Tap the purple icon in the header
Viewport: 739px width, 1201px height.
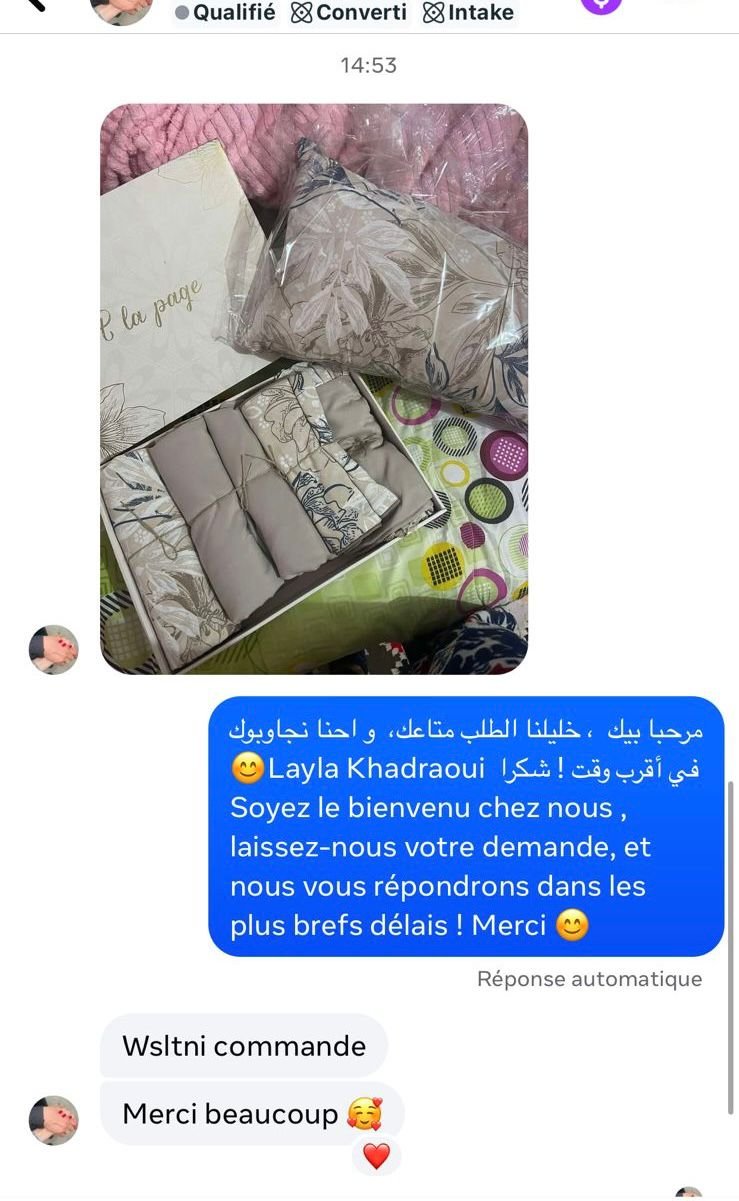click(x=601, y=5)
